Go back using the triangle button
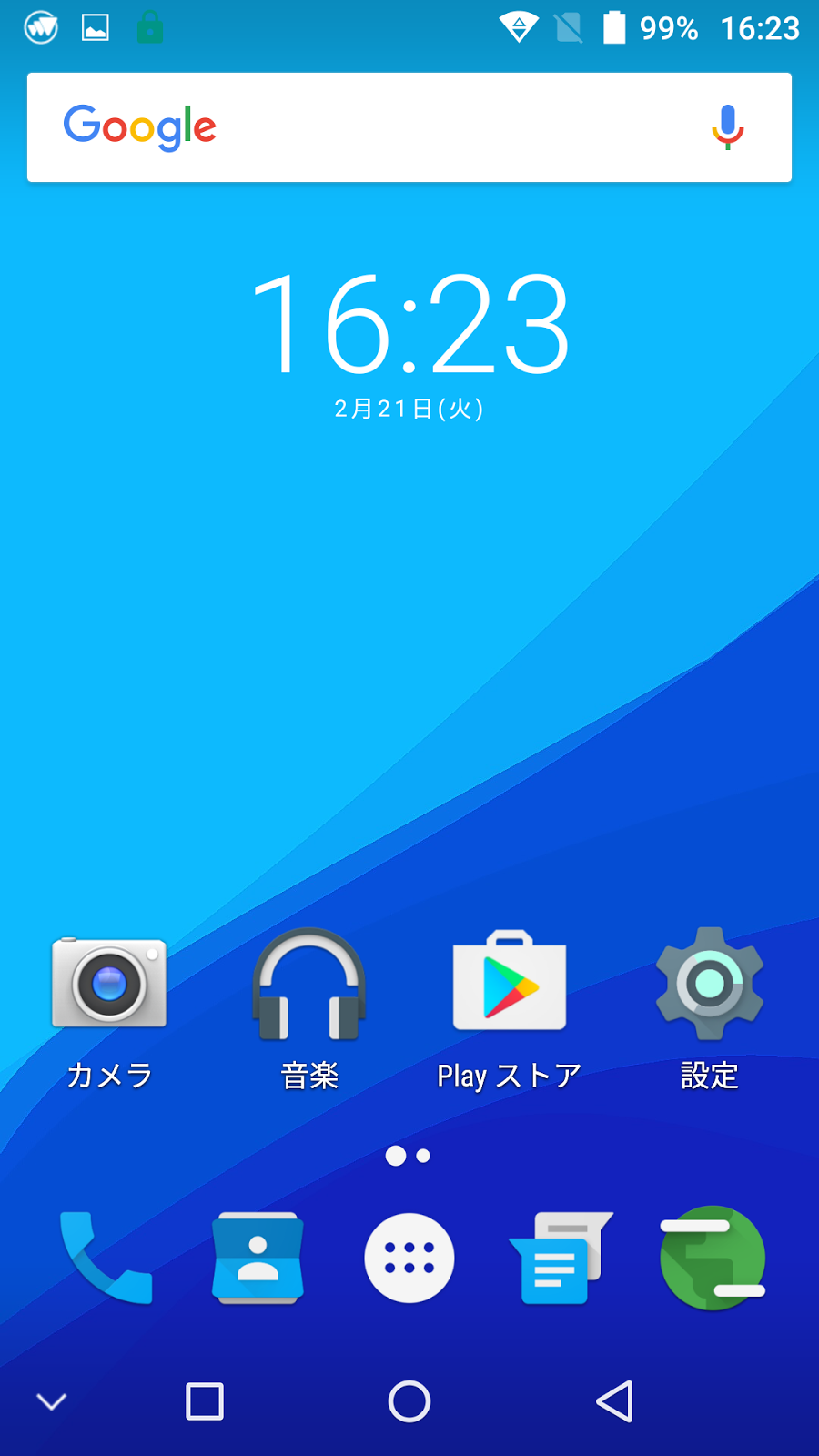The width and height of the screenshot is (819, 1456). pos(615,1401)
